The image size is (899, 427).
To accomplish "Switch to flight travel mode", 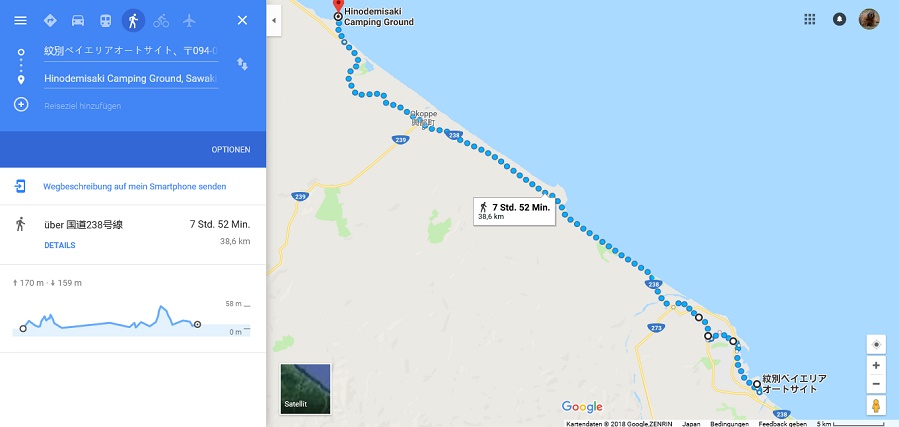I will pyautogui.click(x=189, y=20).
